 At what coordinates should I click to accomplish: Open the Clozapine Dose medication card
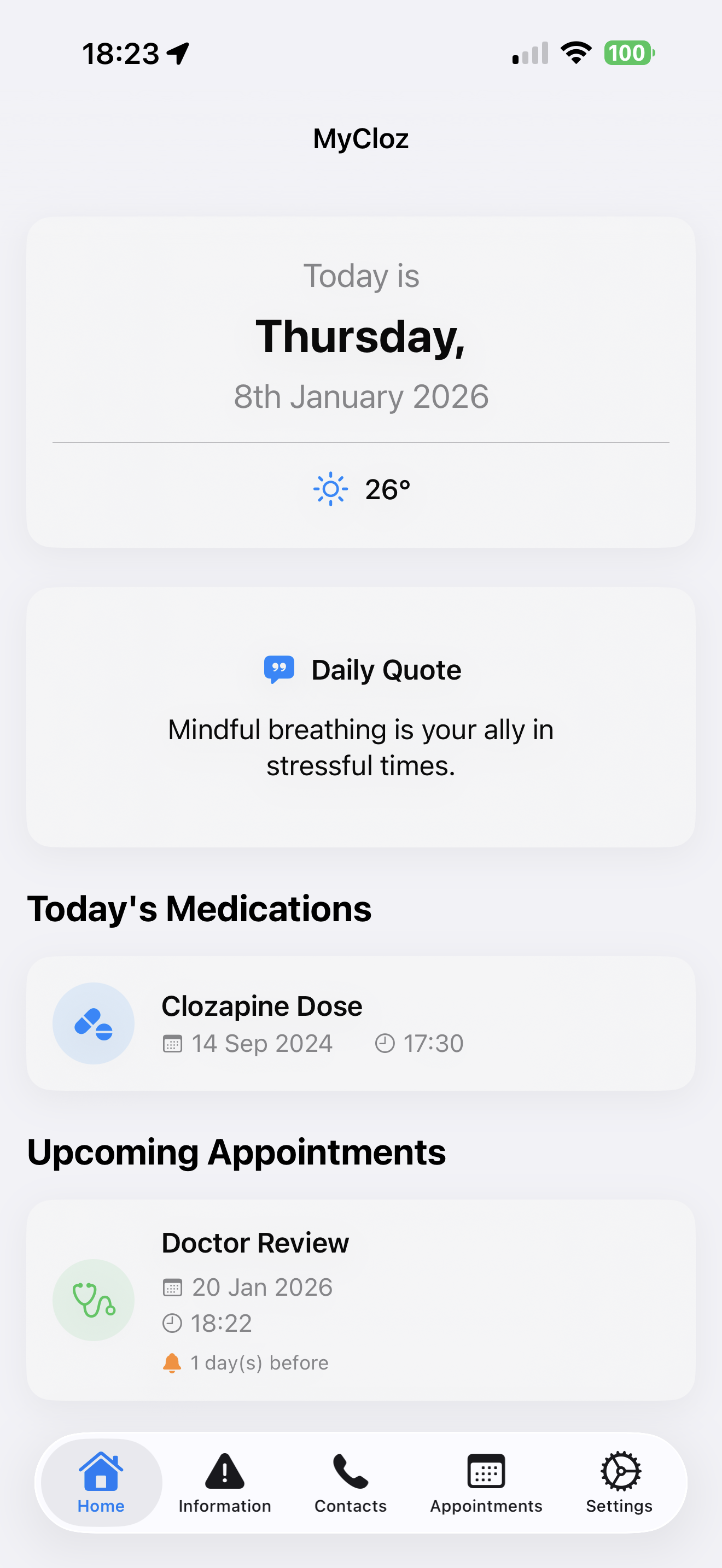[x=360, y=1023]
